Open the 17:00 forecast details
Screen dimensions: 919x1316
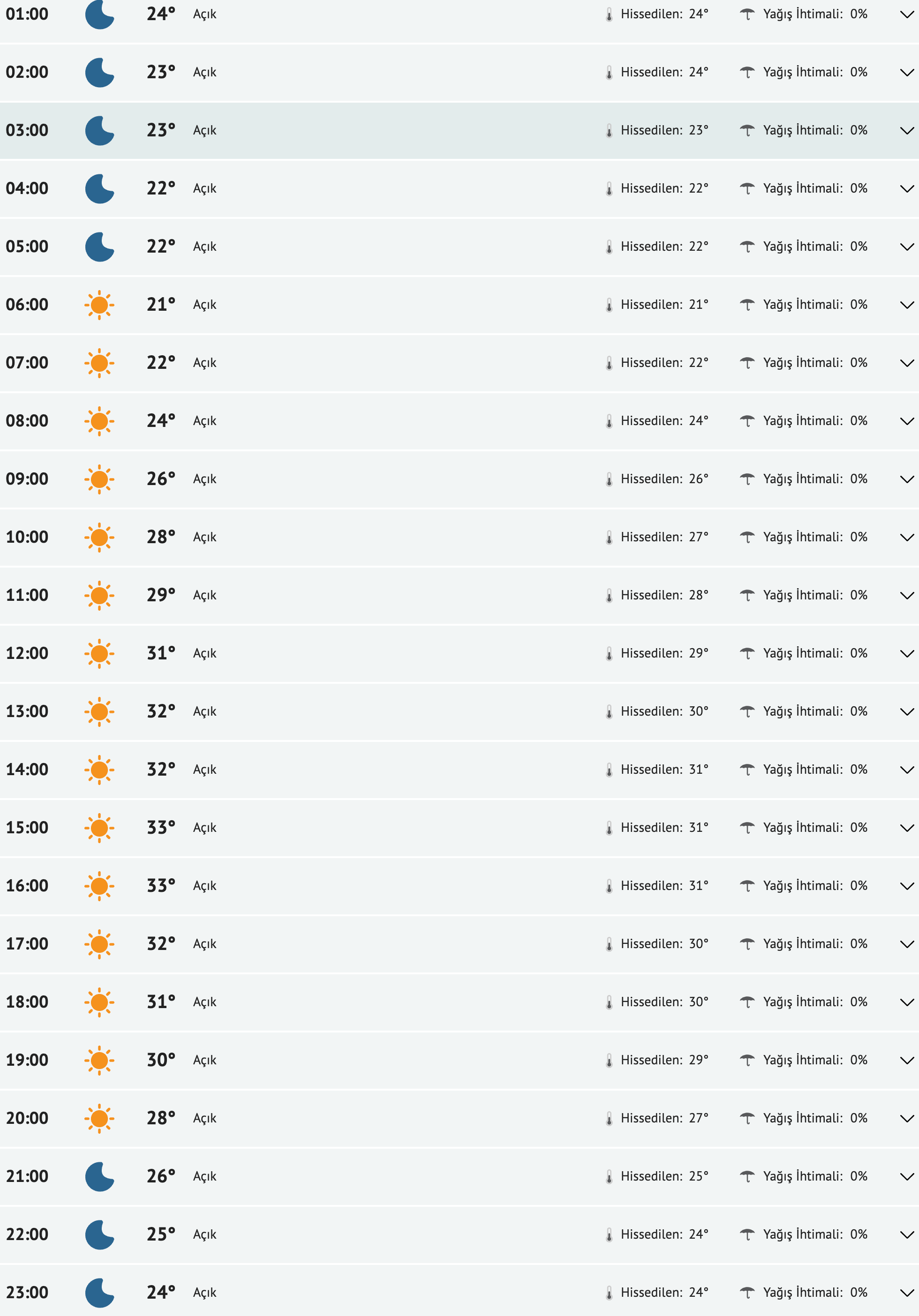pos(906,944)
